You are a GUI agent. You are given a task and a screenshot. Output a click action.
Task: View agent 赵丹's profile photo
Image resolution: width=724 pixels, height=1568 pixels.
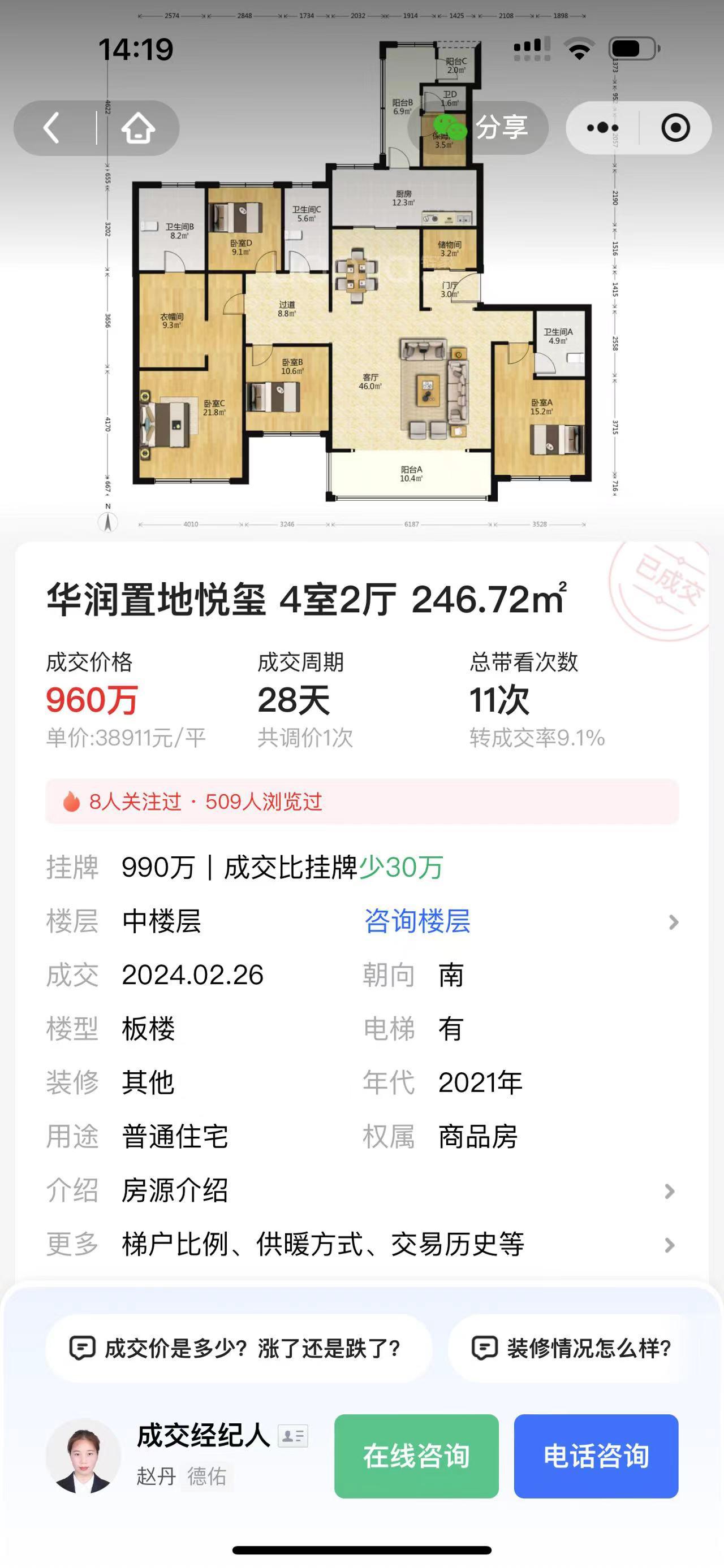[83, 1457]
